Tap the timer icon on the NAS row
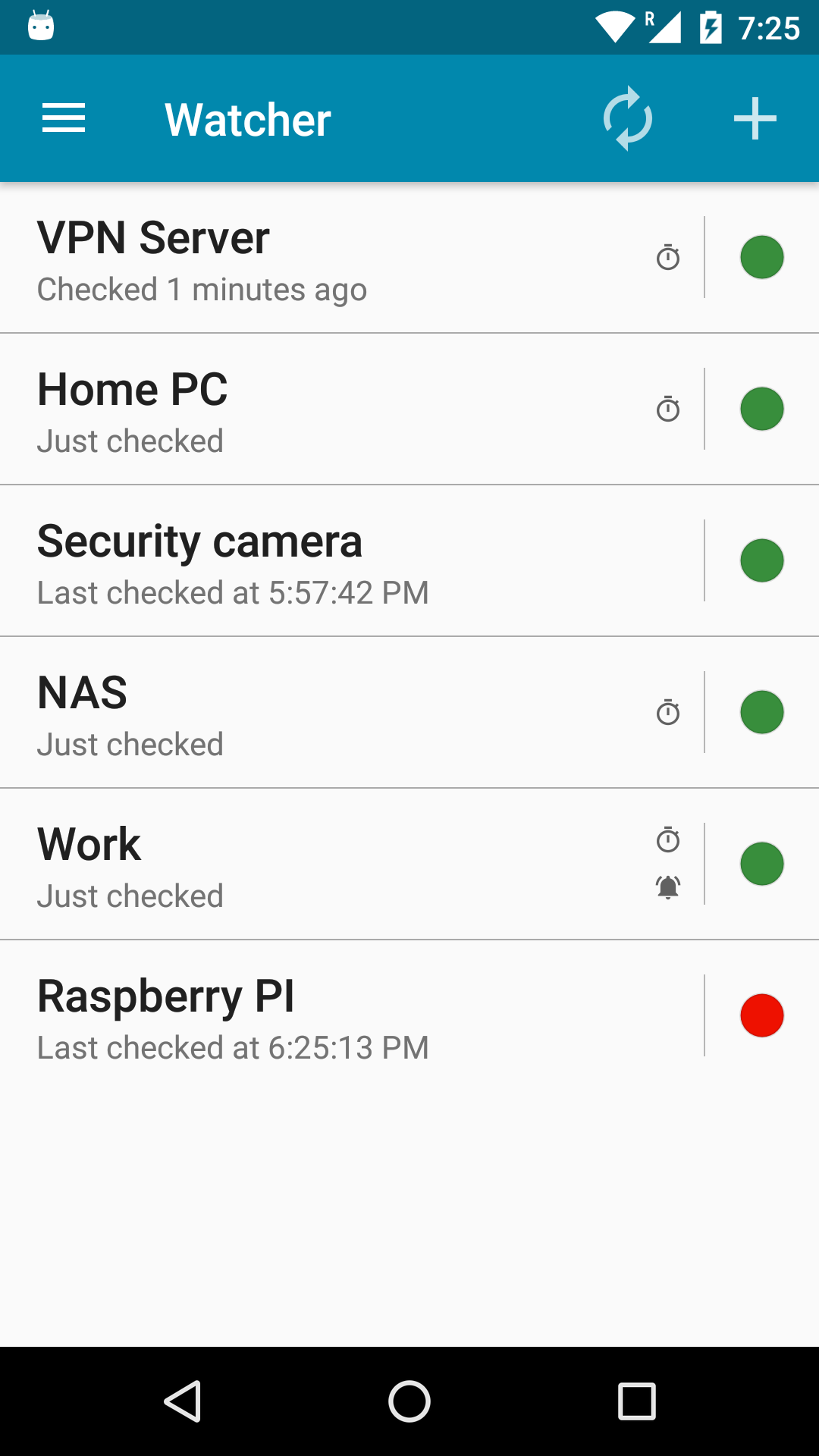This screenshot has width=819, height=1456. point(667,711)
